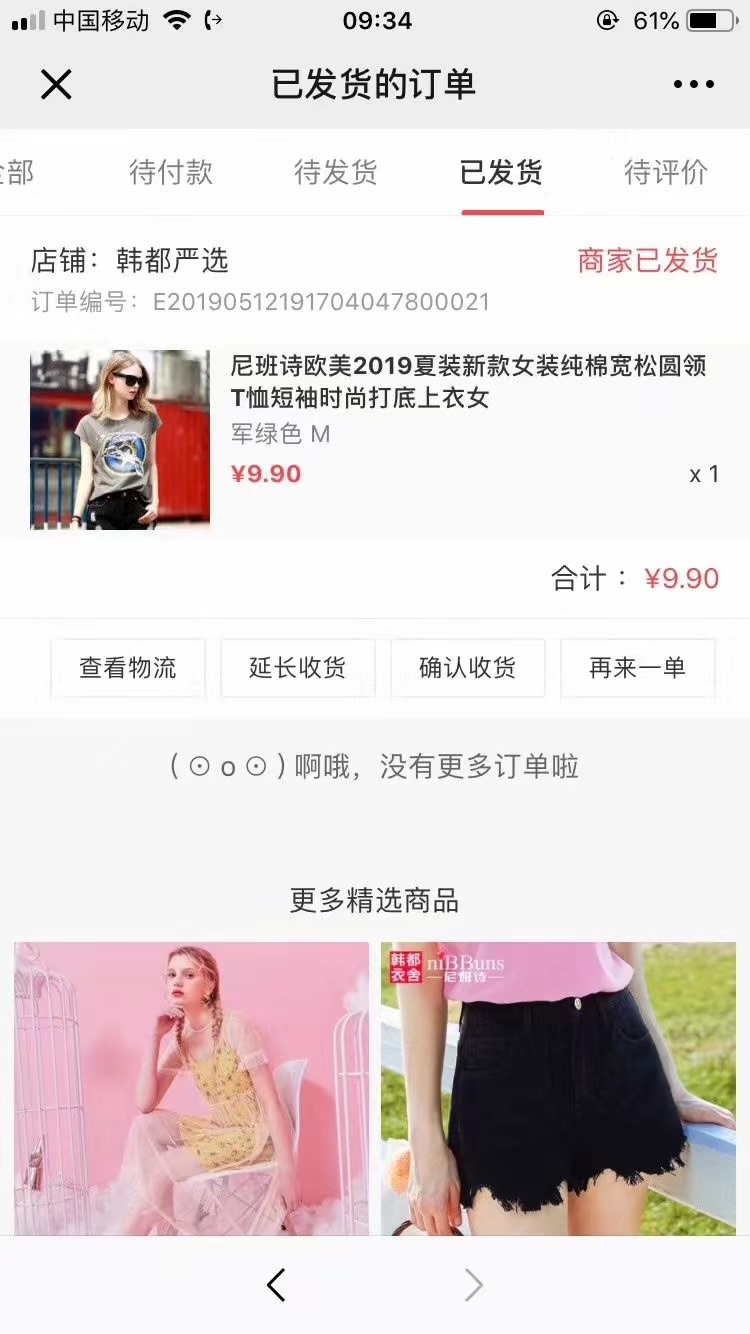Open the 尼班诗 T恤 order item
Viewport: 750px width, 1334px height.
coord(375,440)
